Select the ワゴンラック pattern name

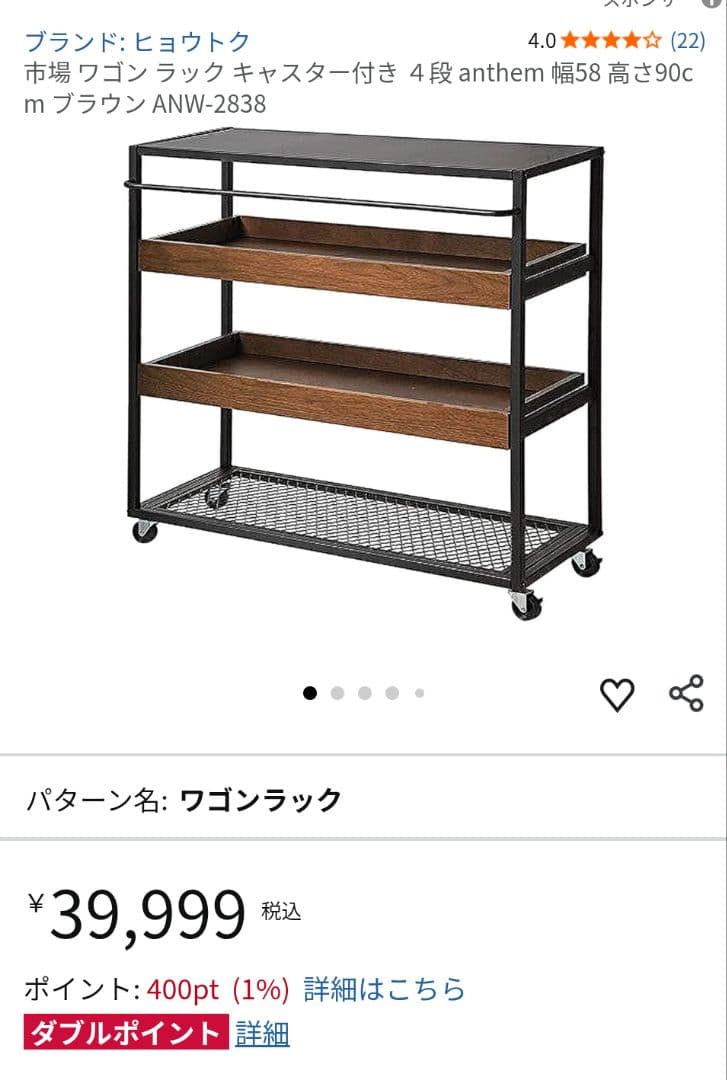(x=261, y=799)
